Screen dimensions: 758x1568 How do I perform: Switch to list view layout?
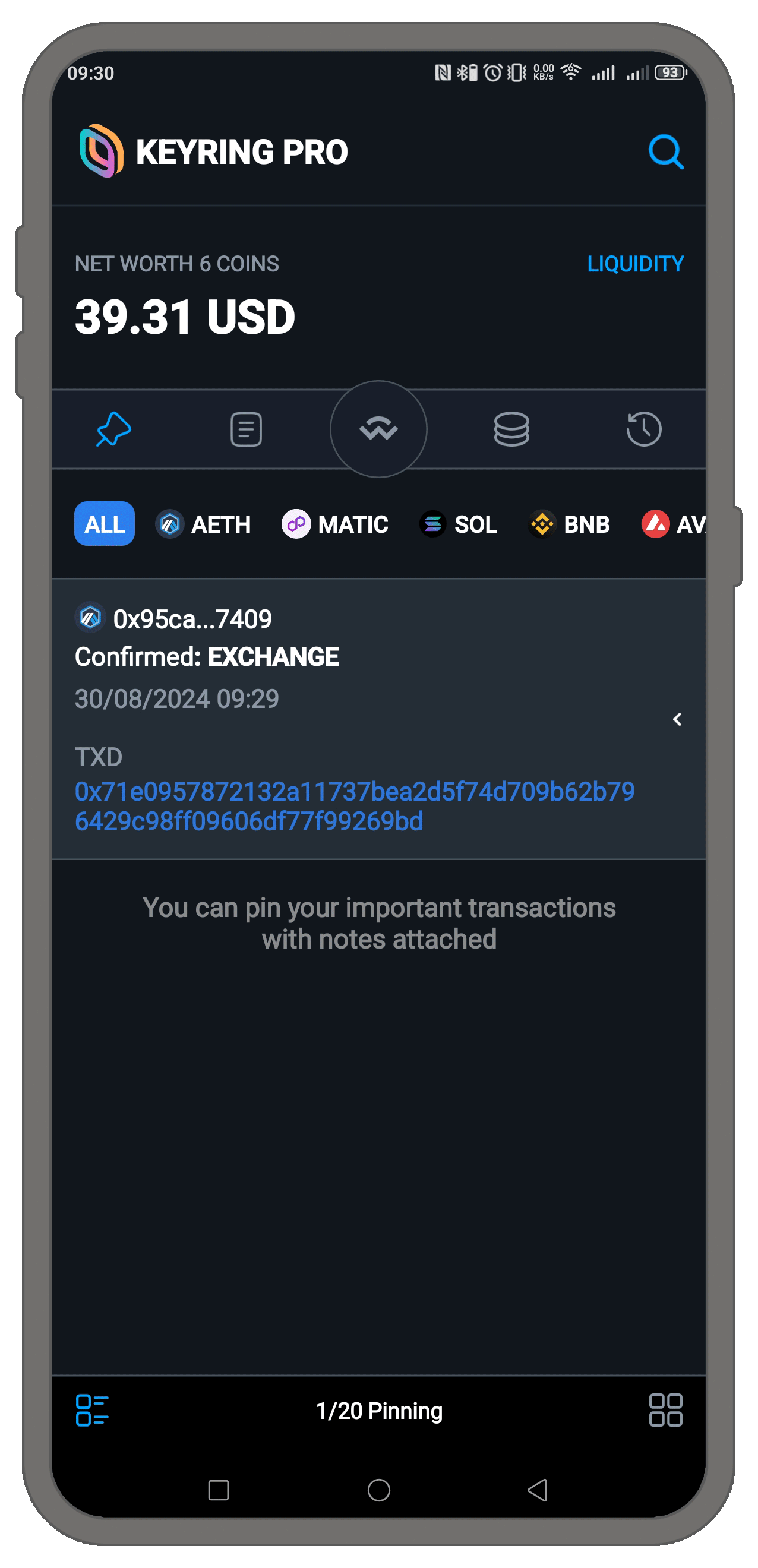[x=92, y=1411]
